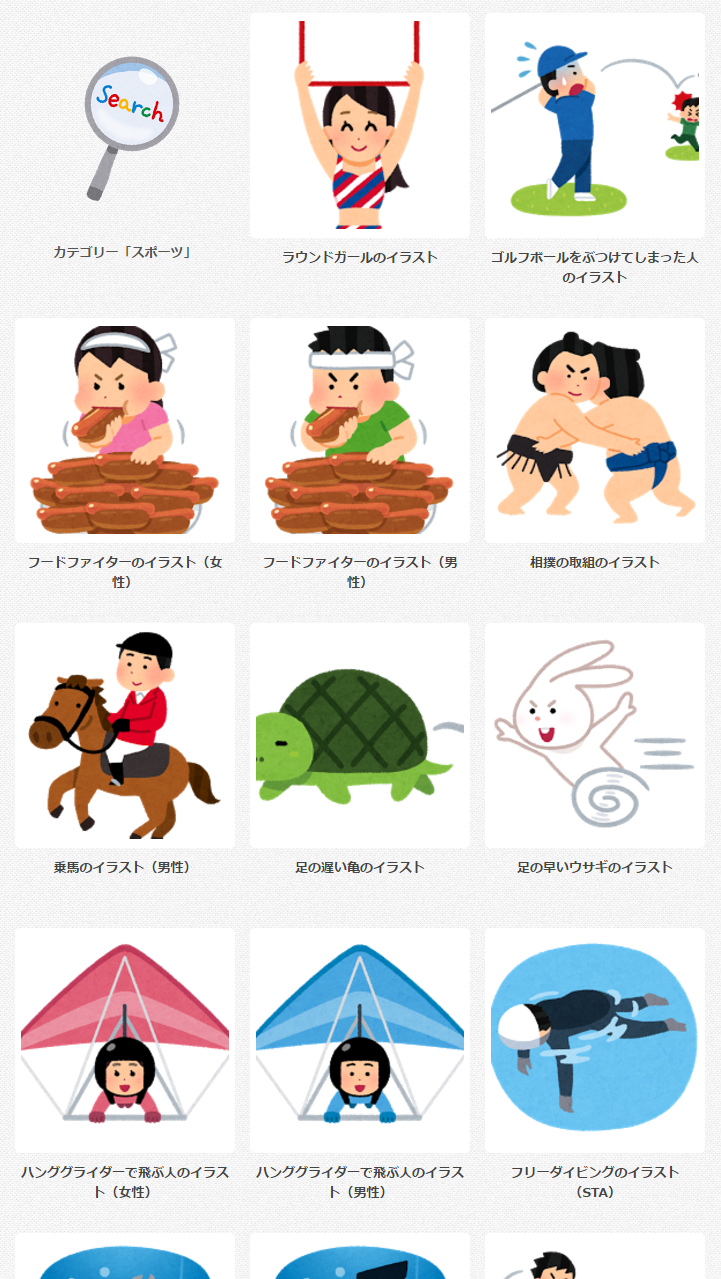The width and height of the screenshot is (721, 1279).
Task: Click the female food fighter illustration
Action: [x=125, y=430]
